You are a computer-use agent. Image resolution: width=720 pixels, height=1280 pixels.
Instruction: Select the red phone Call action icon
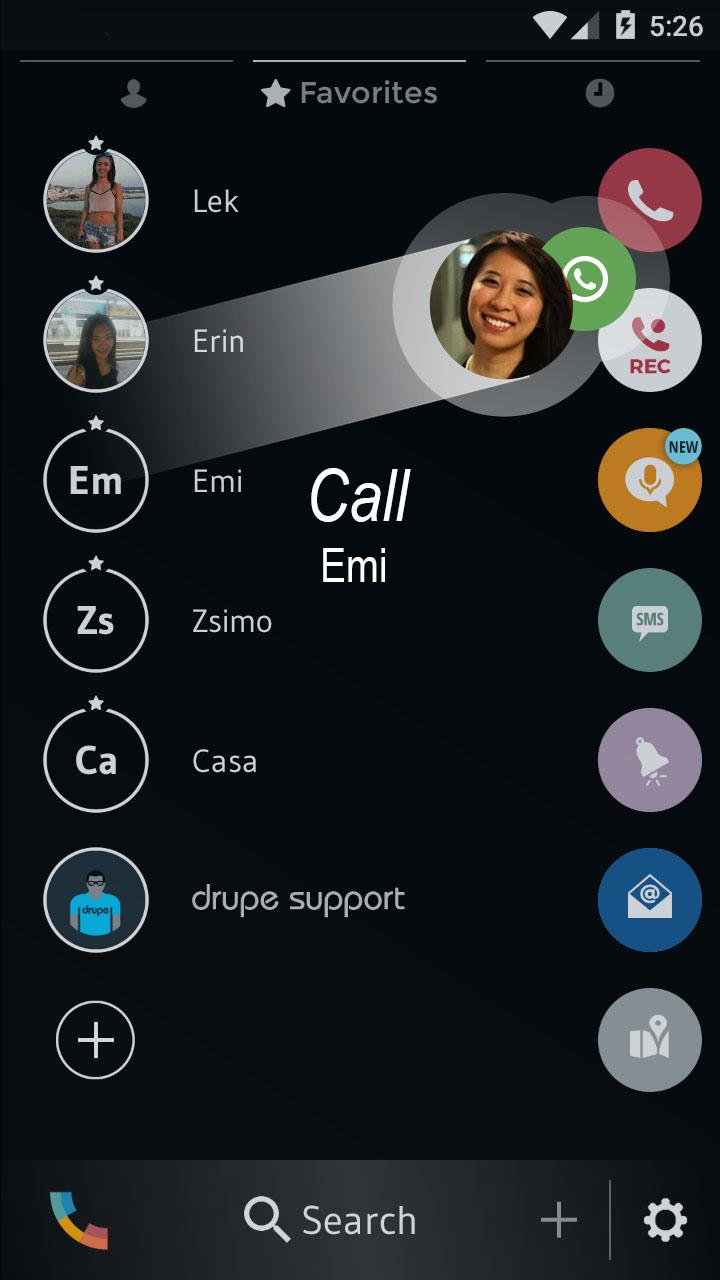[x=650, y=198]
